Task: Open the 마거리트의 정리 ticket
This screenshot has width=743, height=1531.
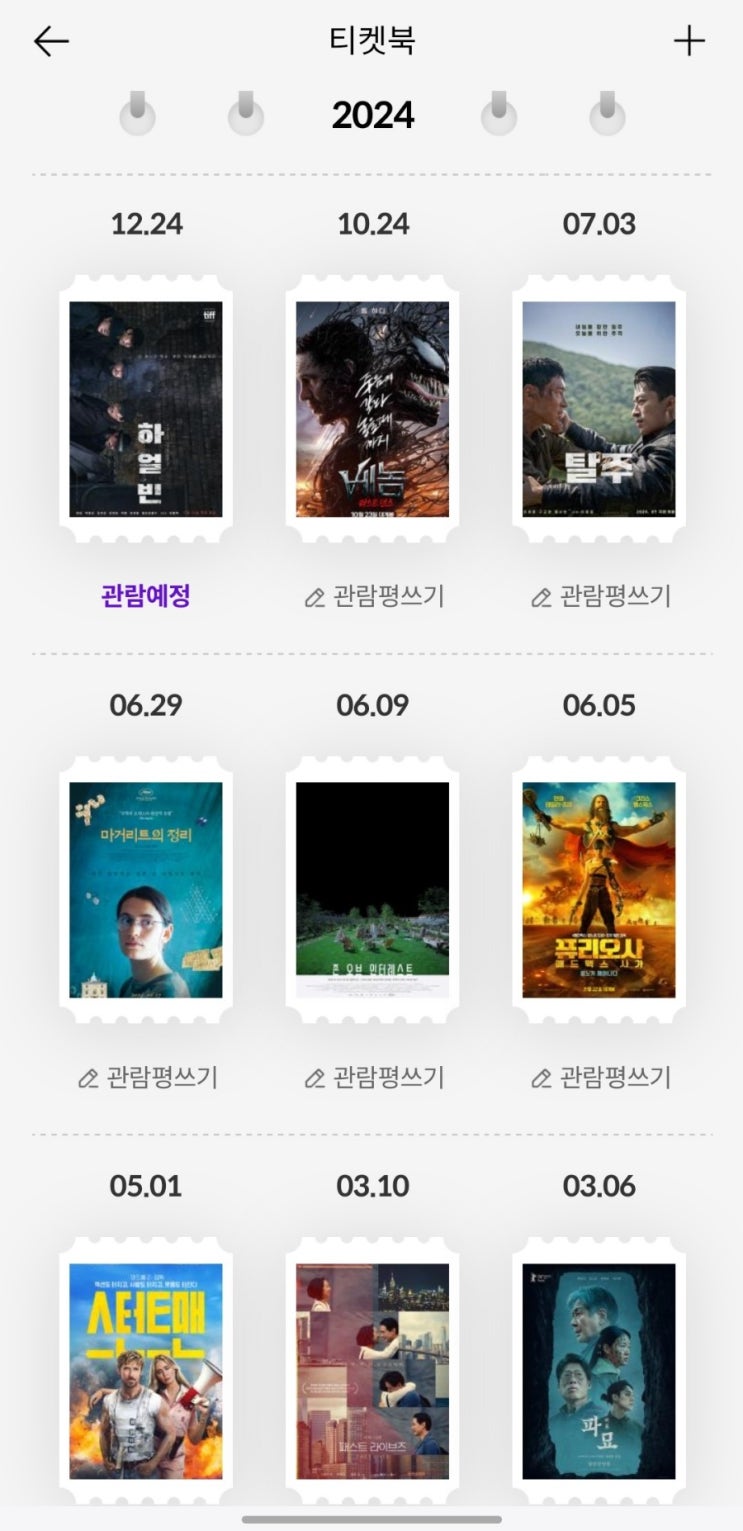Action: pos(146,890)
